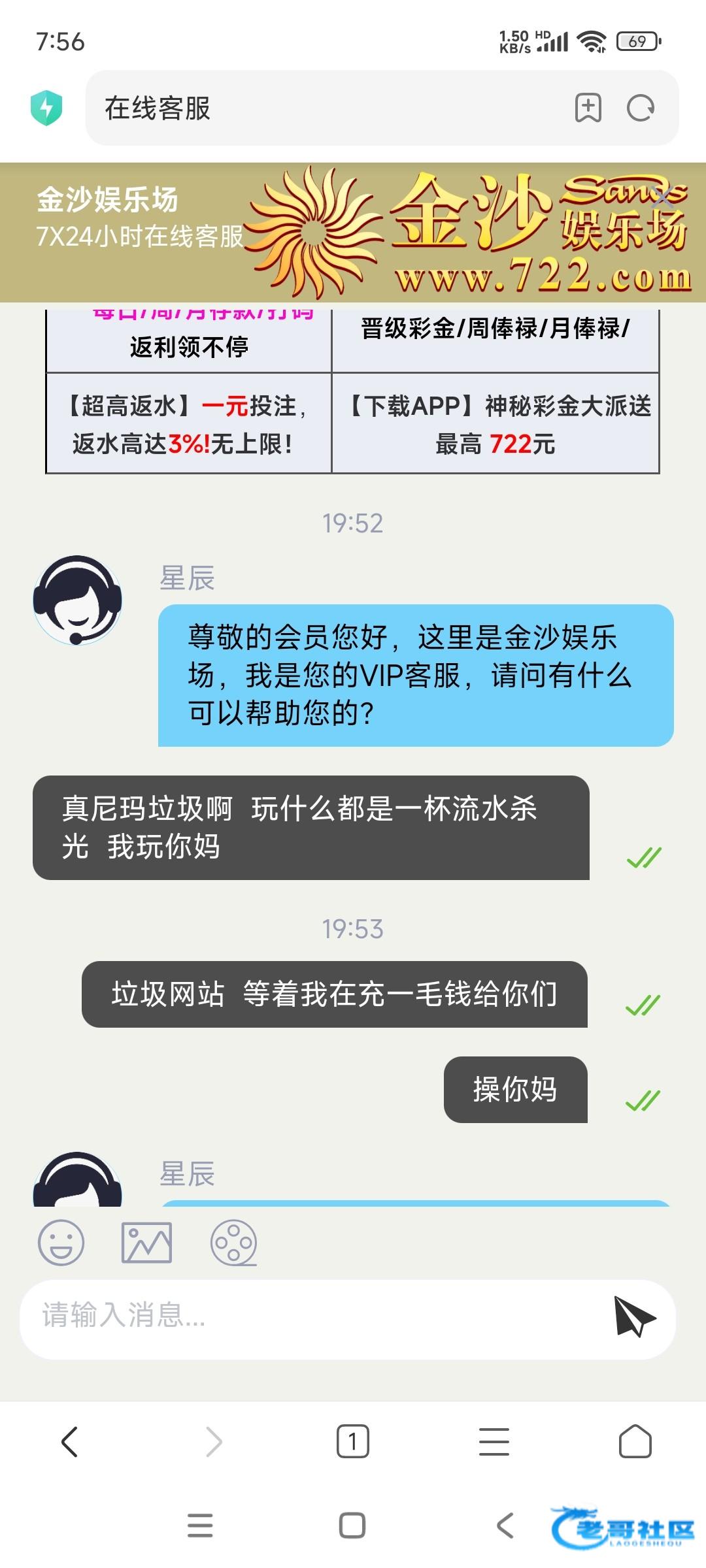Viewport: 706px width, 1568px height.
Task: Go forward in the browser toolbar
Action: pos(213,1441)
